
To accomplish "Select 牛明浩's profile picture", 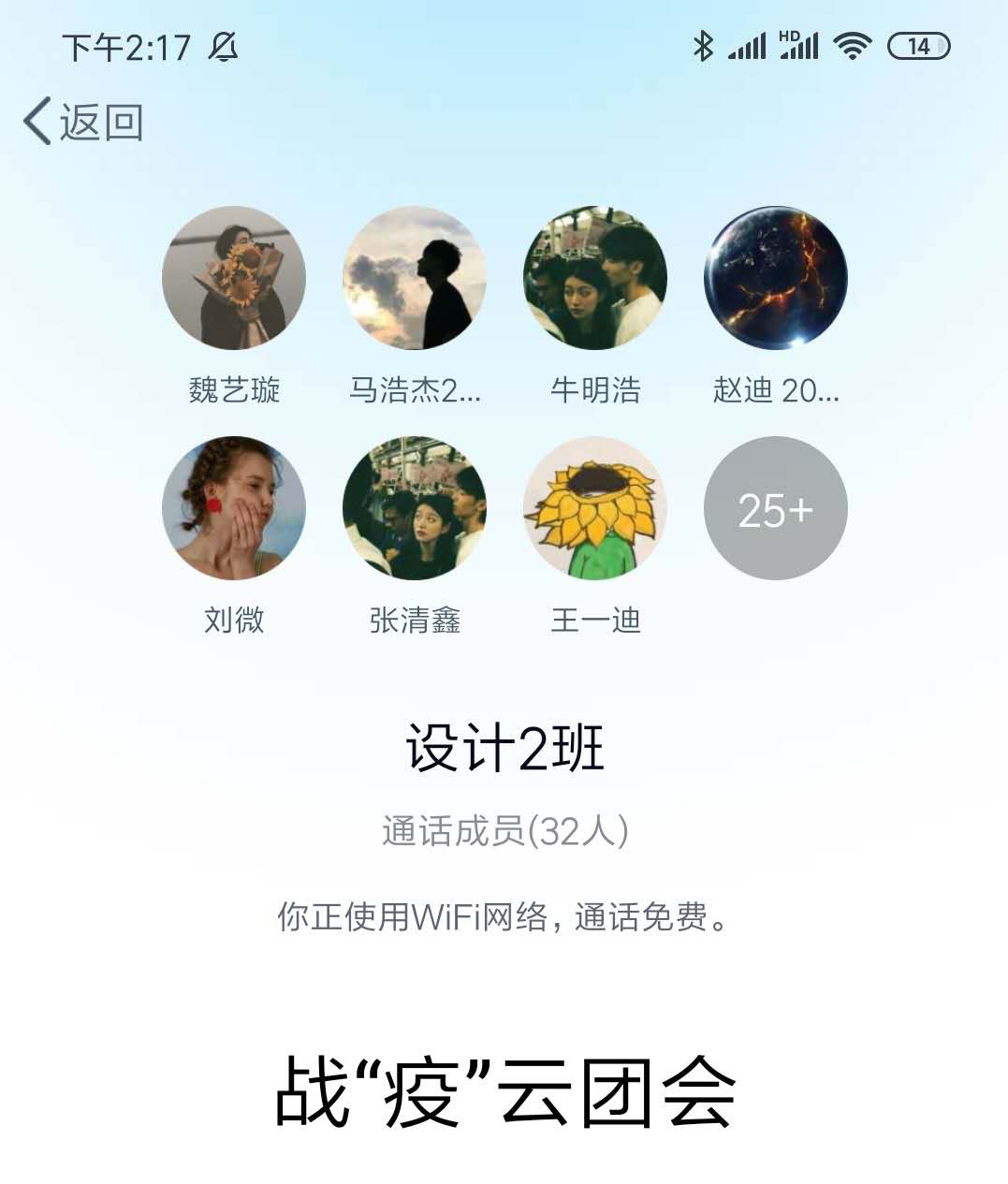I will tap(595, 278).
